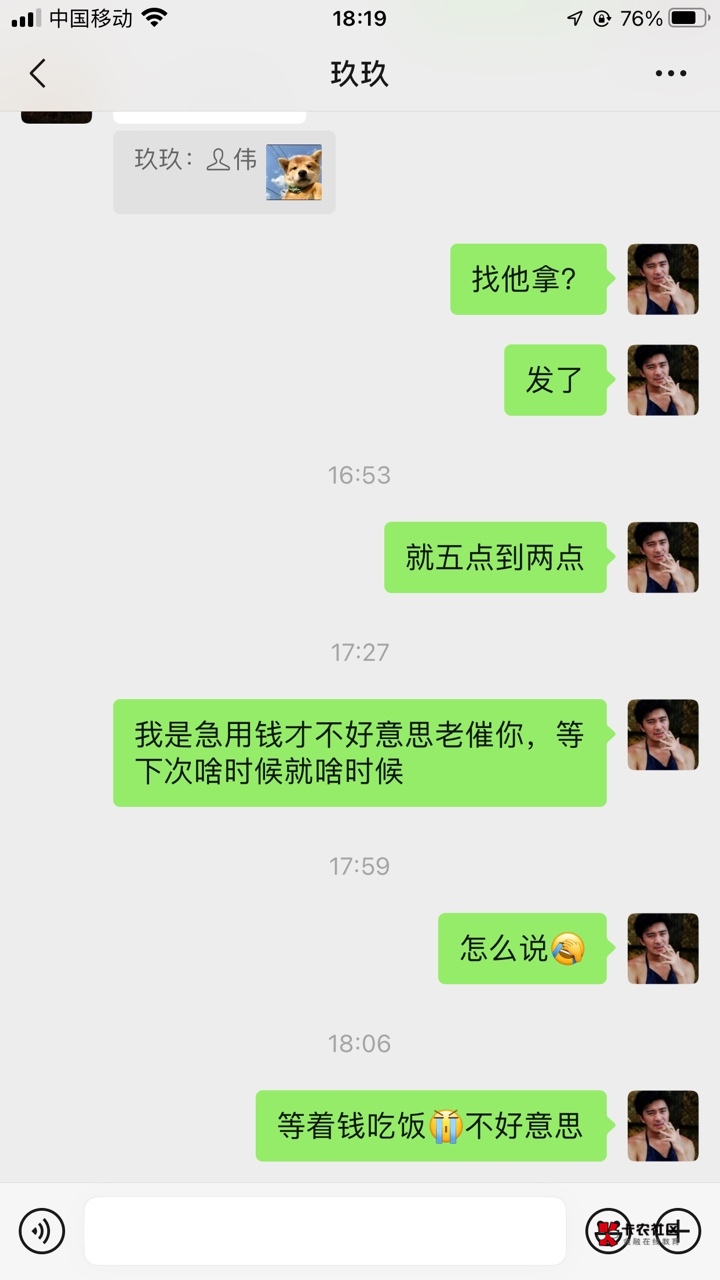
Task: Open the plus attachments button
Action: tap(678, 1230)
